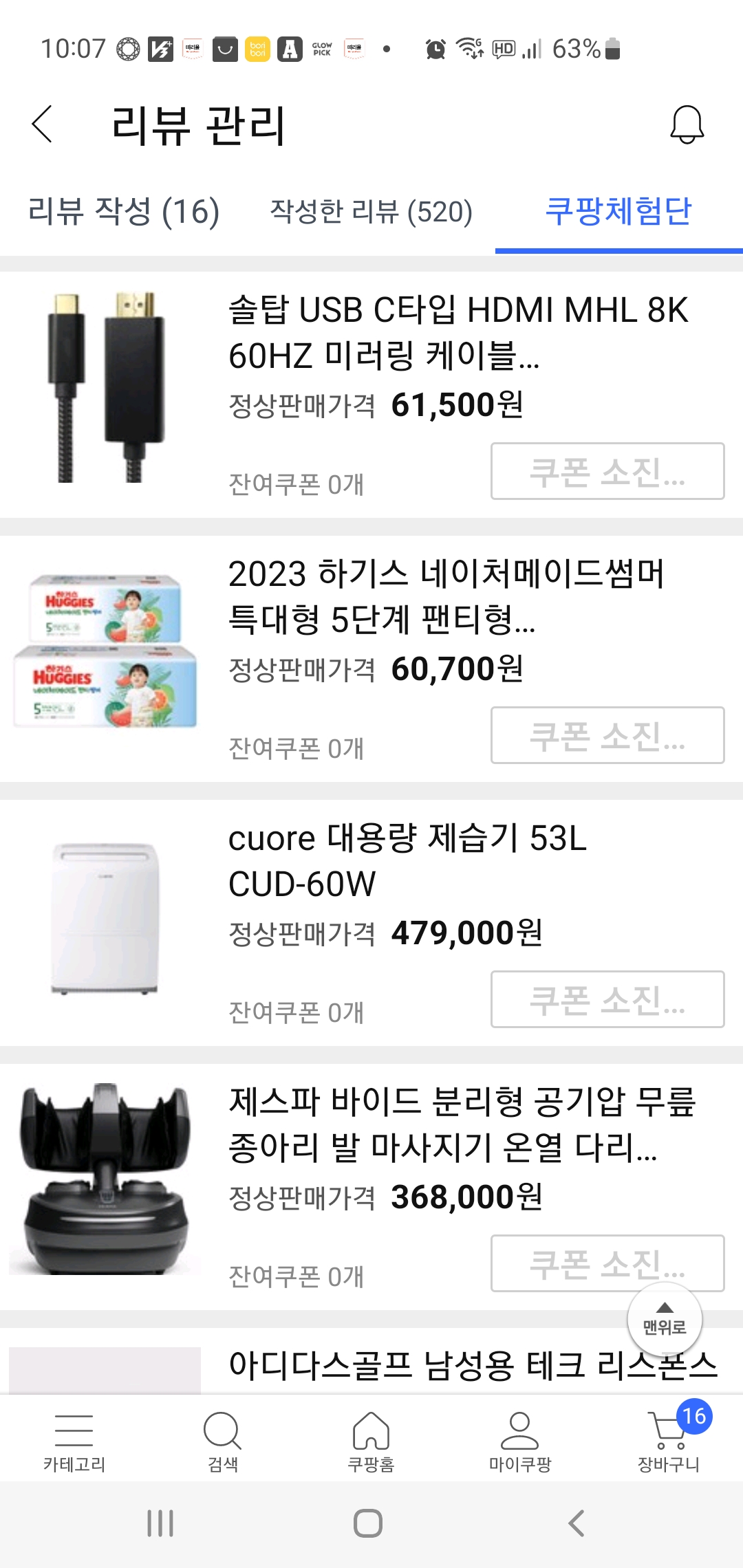Switch to 리뷰 작성 (16) tab

[x=124, y=211]
